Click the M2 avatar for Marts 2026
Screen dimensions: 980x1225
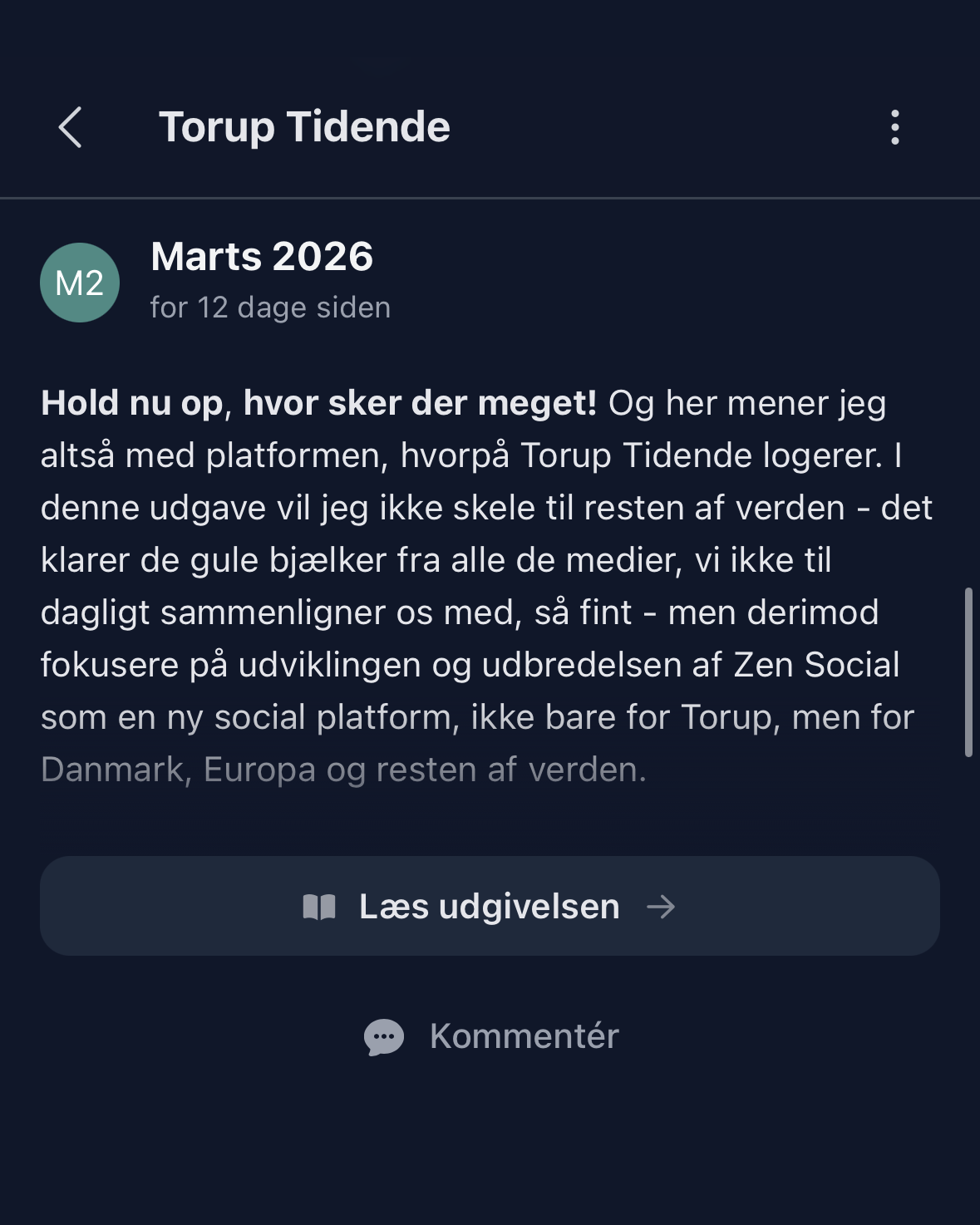click(79, 282)
